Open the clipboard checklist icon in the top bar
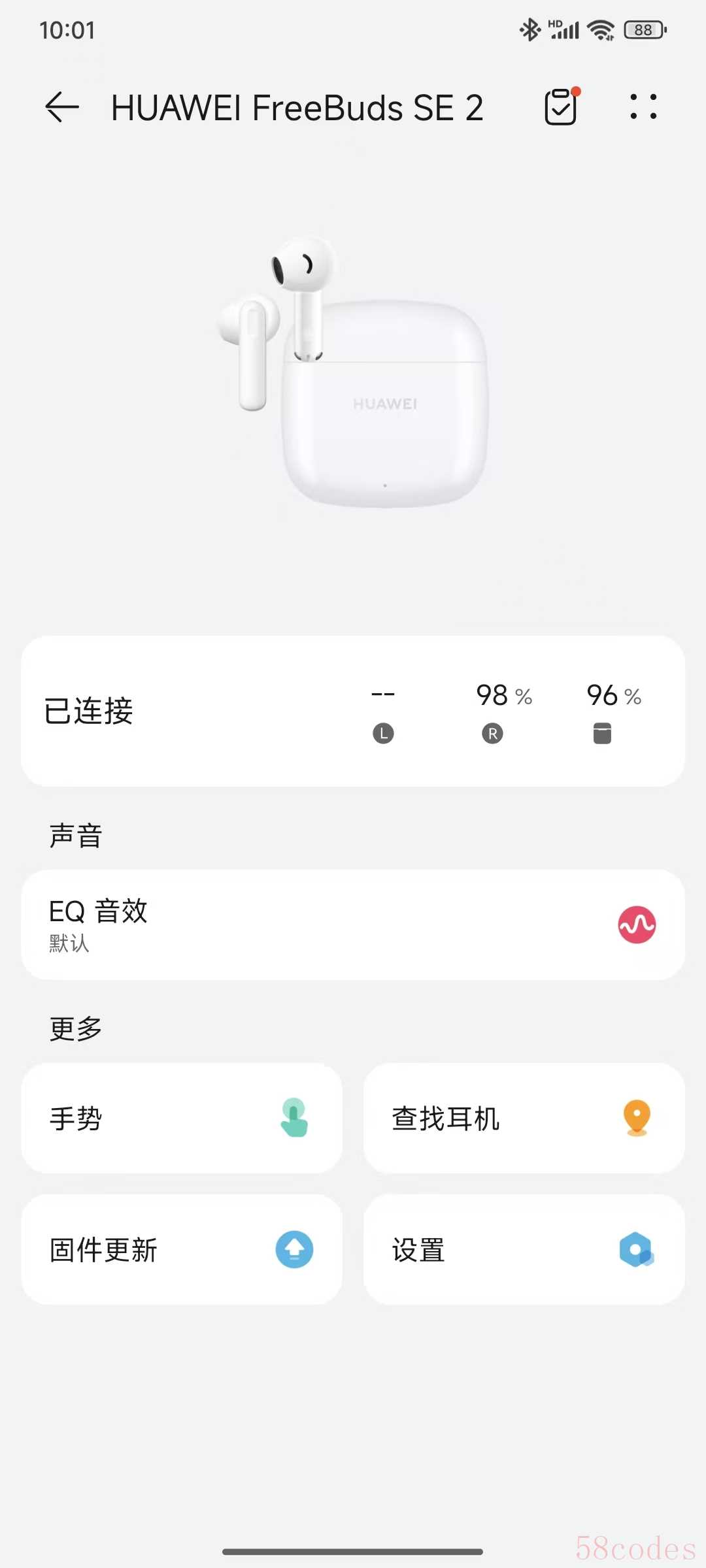 [x=561, y=107]
